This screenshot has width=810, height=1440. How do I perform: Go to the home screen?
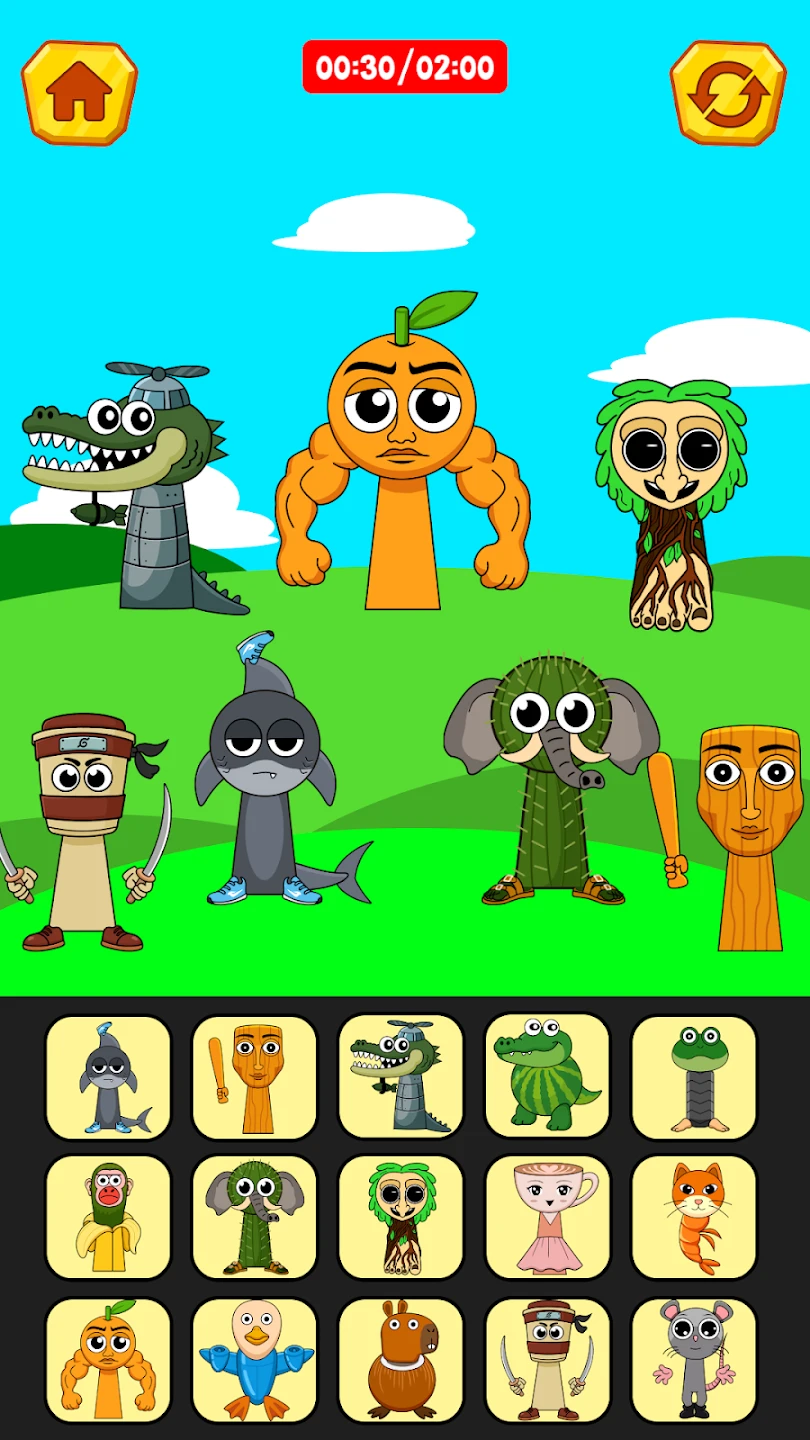(79, 93)
